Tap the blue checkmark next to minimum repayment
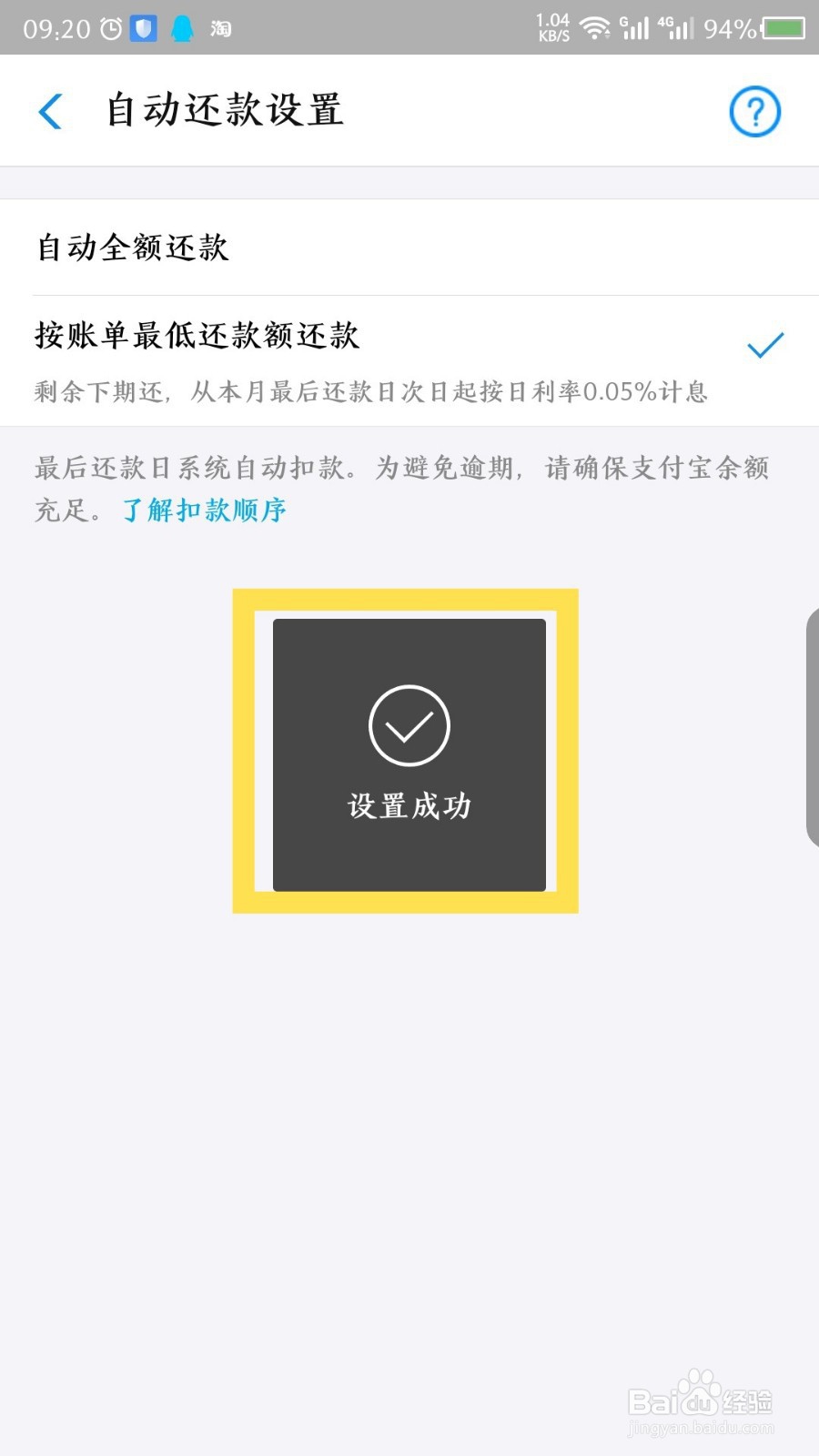Image resolution: width=819 pixels, height=1456 pixels. point(764,344)
